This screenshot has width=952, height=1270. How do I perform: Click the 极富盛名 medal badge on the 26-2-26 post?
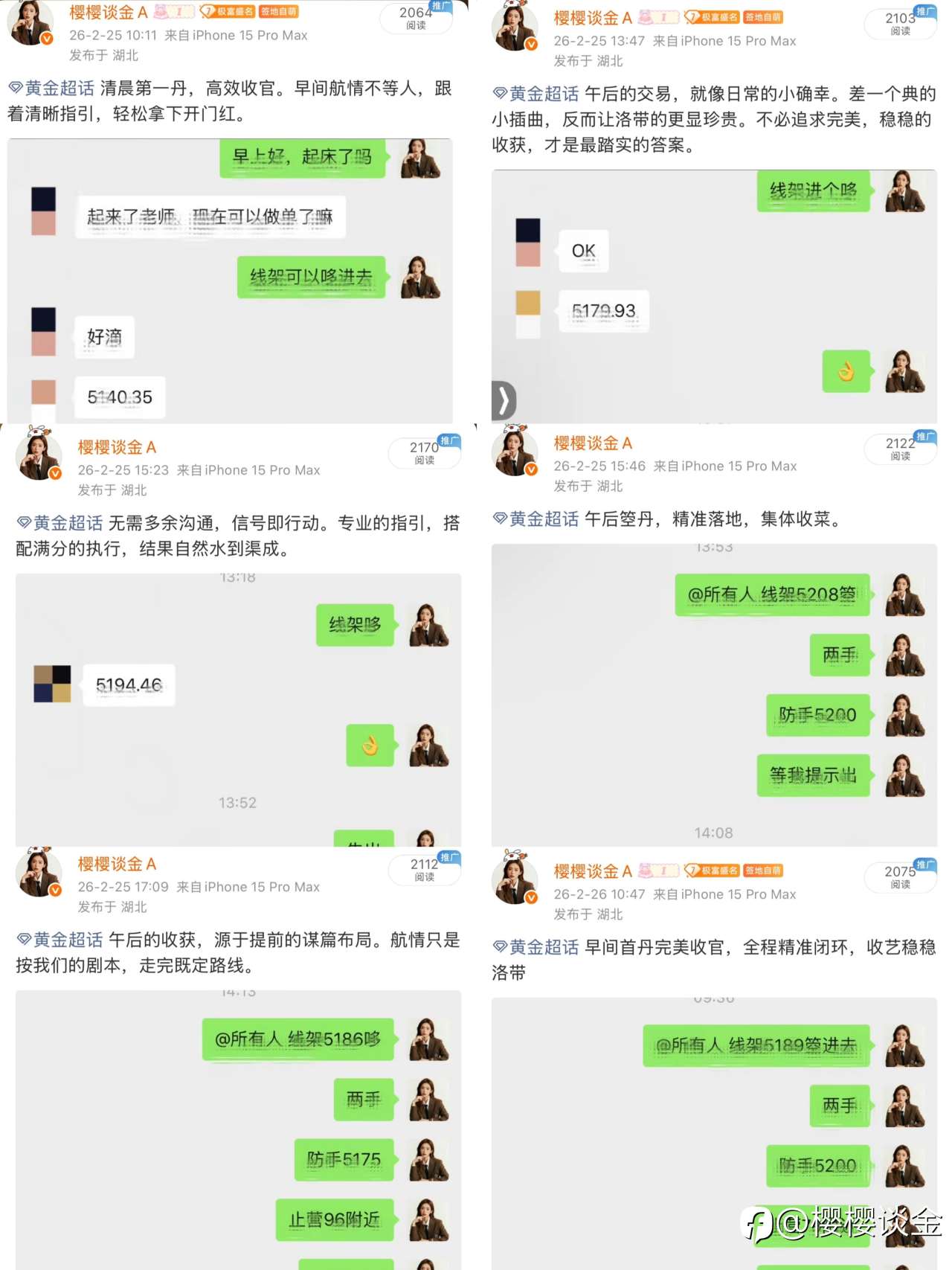point(713,870)
